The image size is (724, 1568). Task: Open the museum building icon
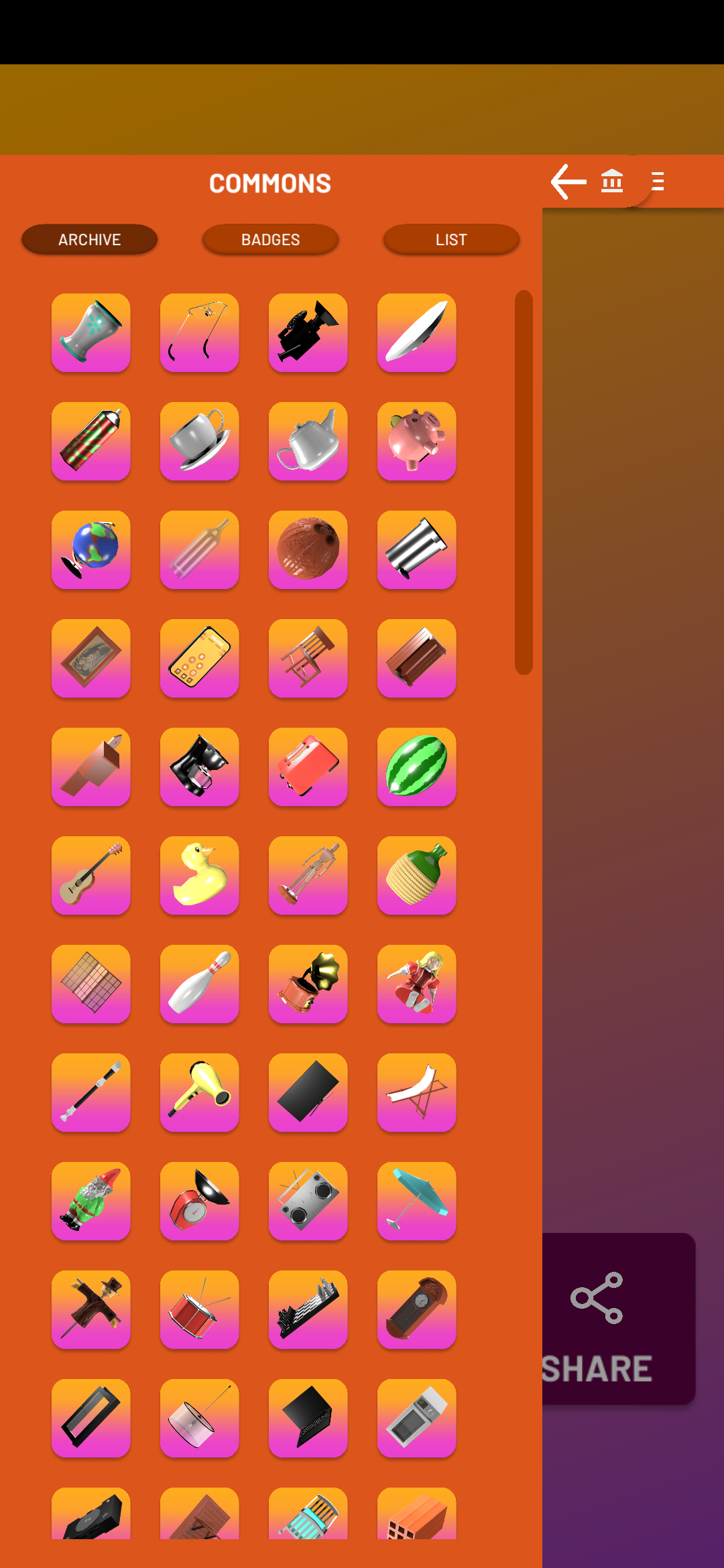click(612, 182)
